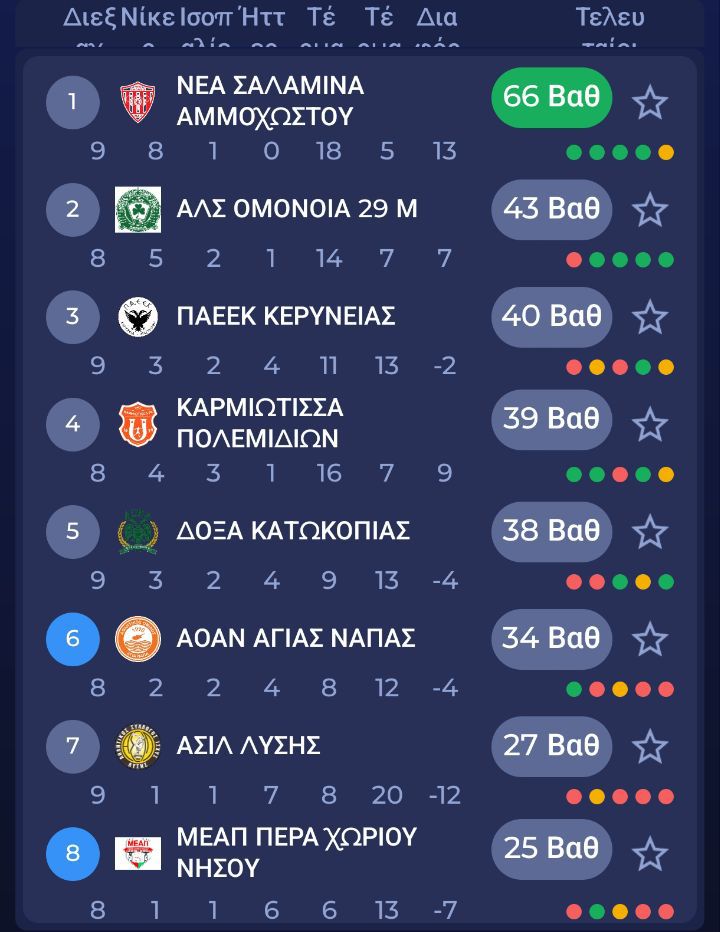Go to ΑΟΑΝ ΑΓΙΑΣ ΝΑΠΑΣ team details
Image resolution: width=720 pixels, height=932 pixels.
296,638
